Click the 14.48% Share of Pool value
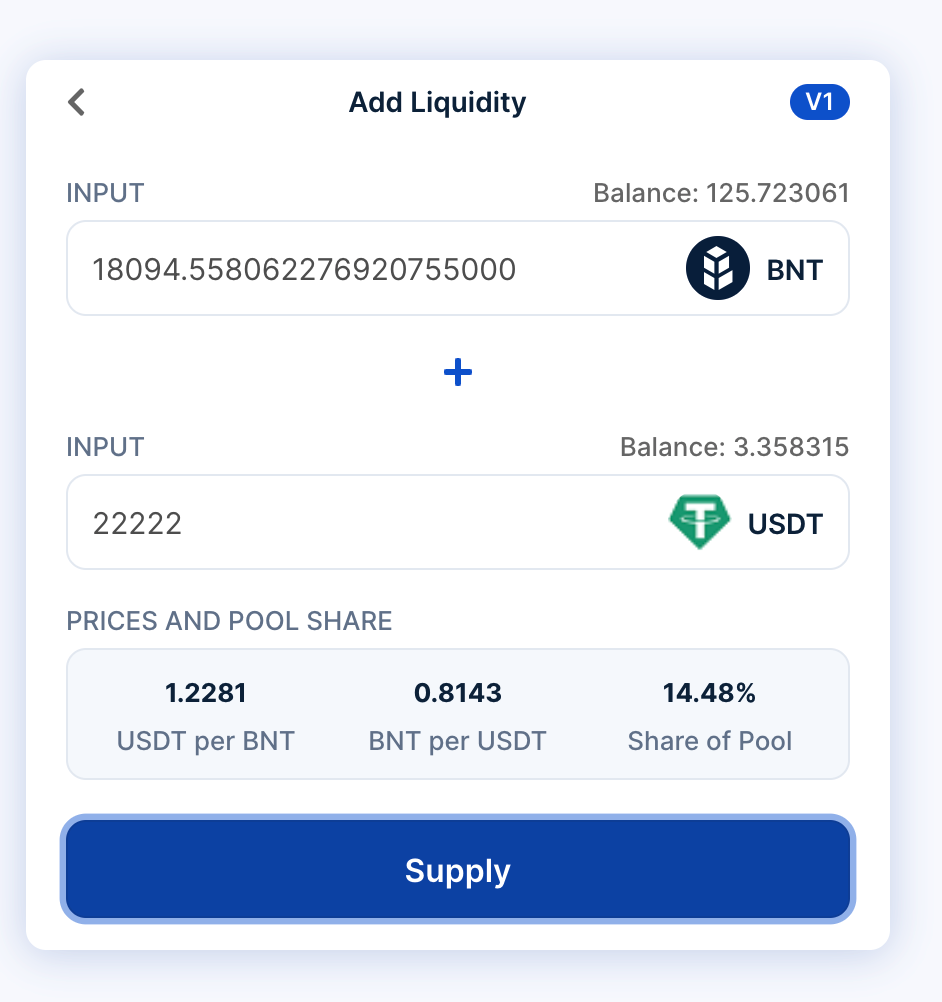The image size is (942, 1002). coord(709,692)
